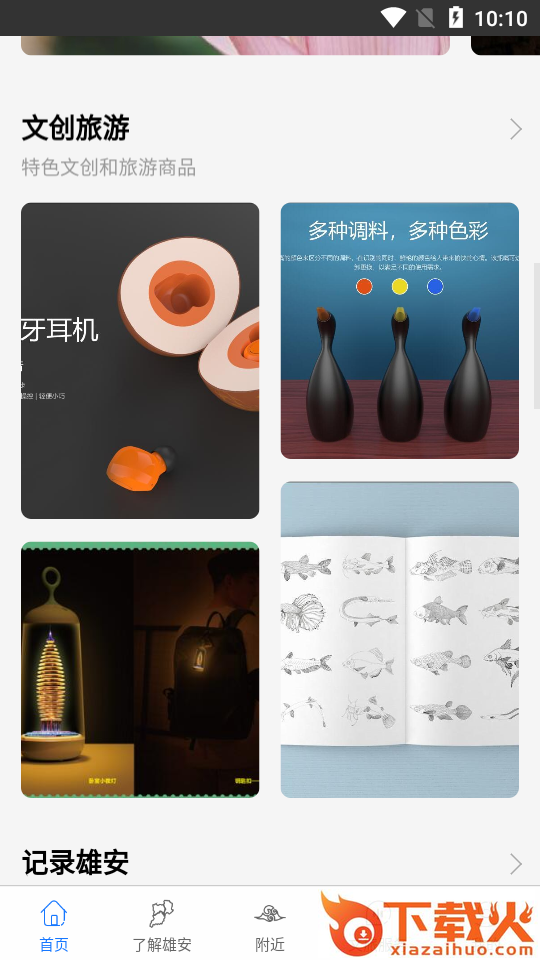Image resolution: width=540 pixels, height=960 pixels.
Task: Expand the 文创旅游 section arrow
Action: point(516,129)
